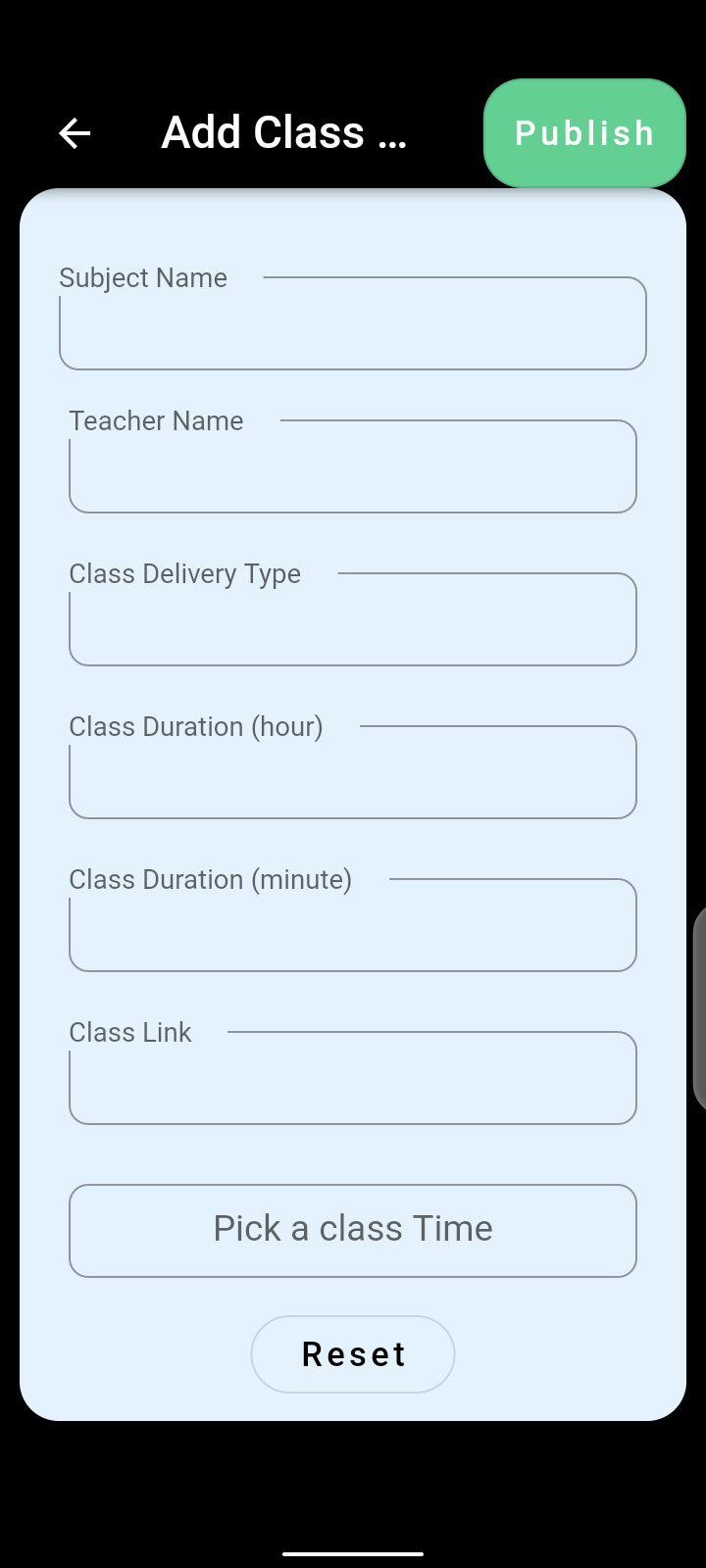Image resolution: width=706 pixels, height=1568 pixels.
Task: Activate the Class Duration (minute) field
Action: coord(353,926)
